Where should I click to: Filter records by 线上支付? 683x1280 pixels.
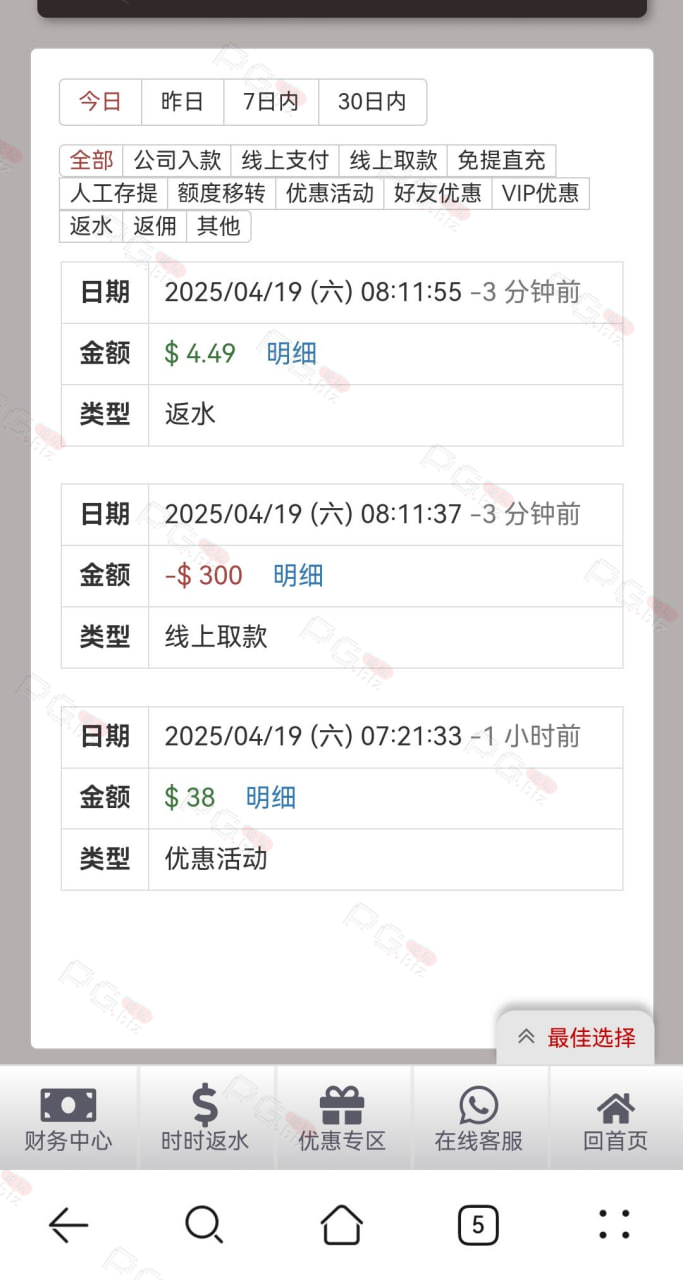[x=285, y=161]
